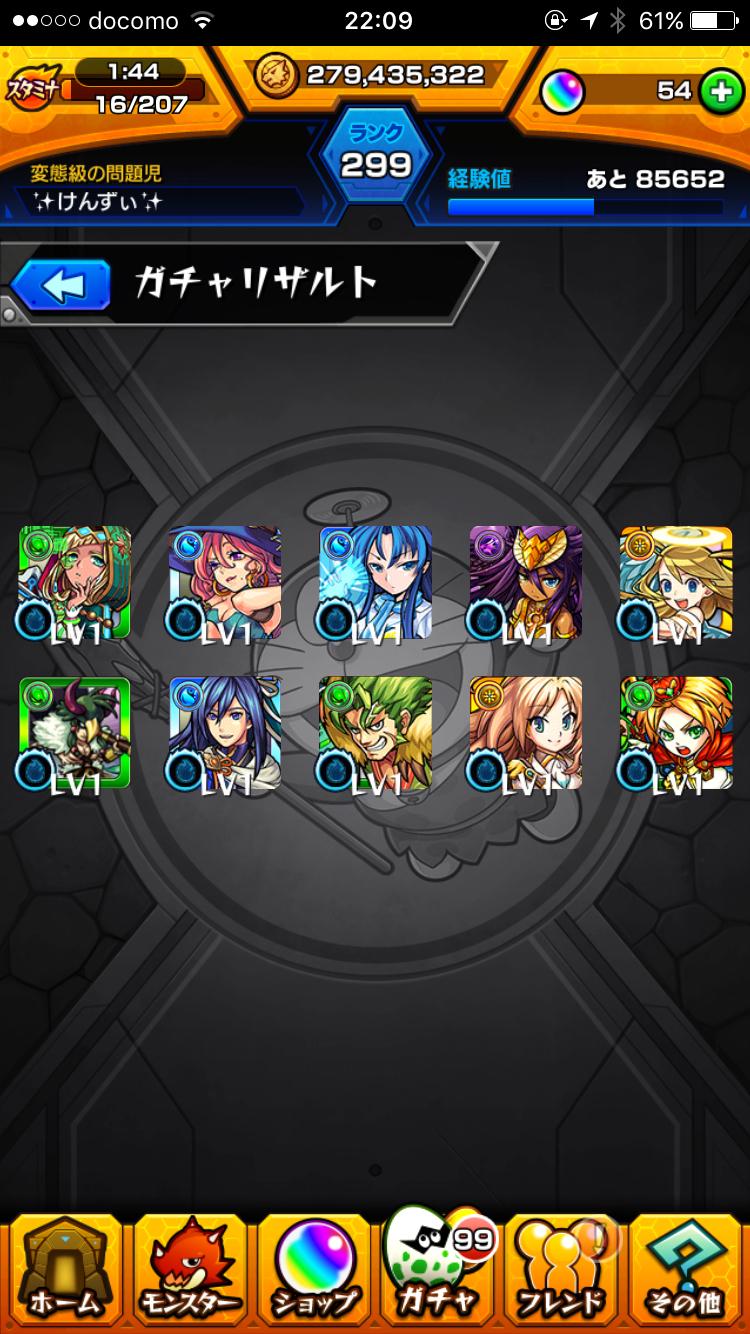
Task: Select the orange-haired red-caped monster
Action: (676, 733)
